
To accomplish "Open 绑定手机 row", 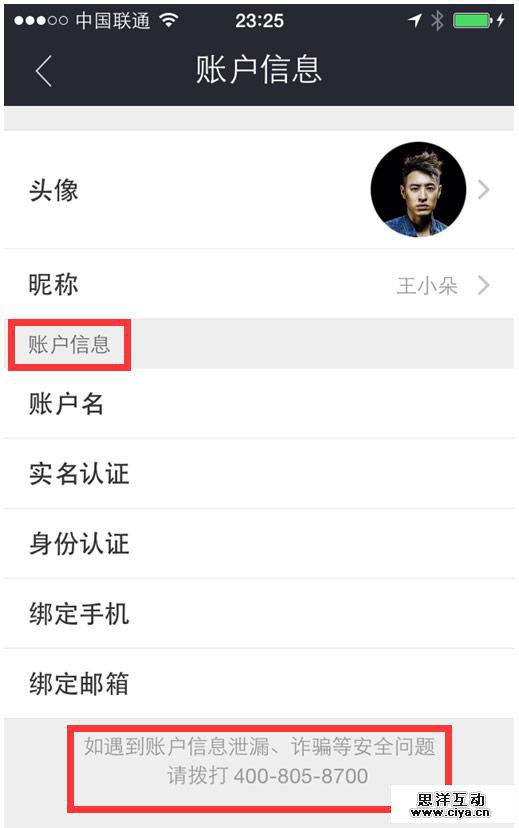I will pos(259,614).
